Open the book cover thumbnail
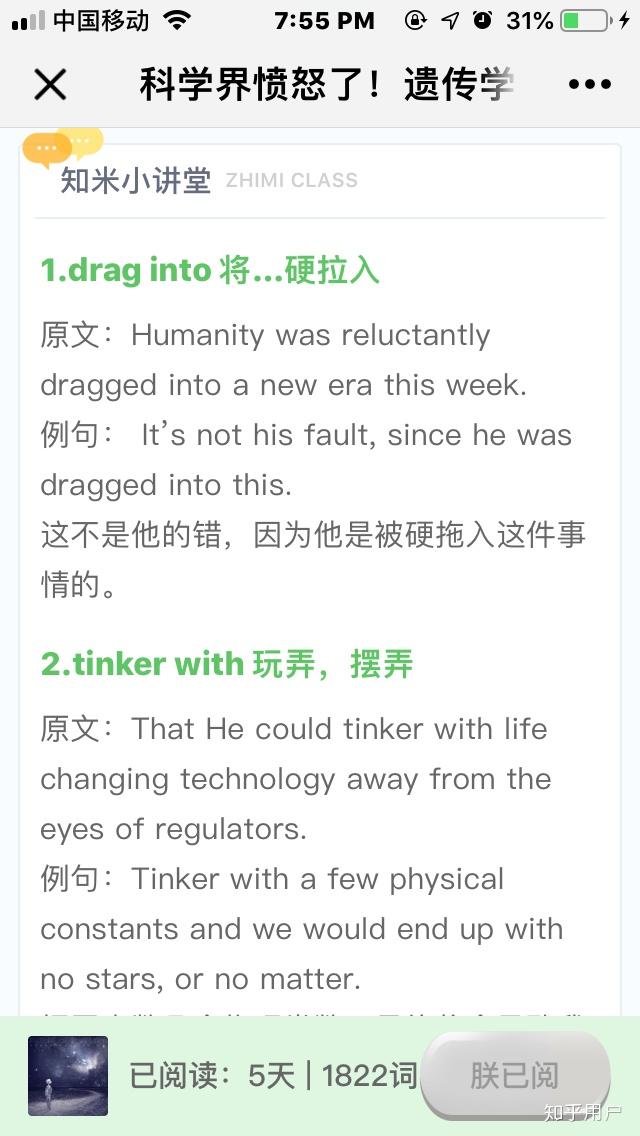 click(x=68, y=1075)
